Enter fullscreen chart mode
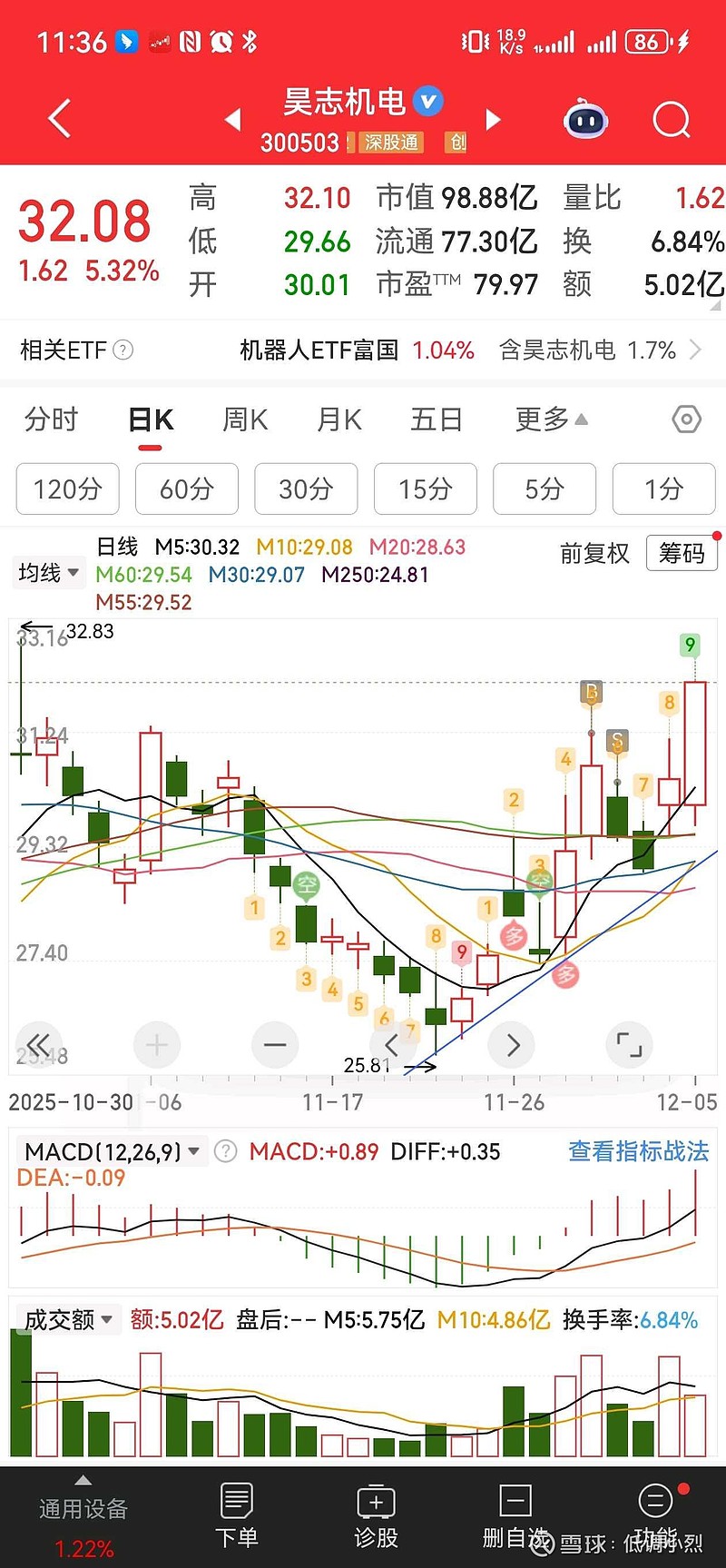The image size is (726, 1568). coord(629,1045)
